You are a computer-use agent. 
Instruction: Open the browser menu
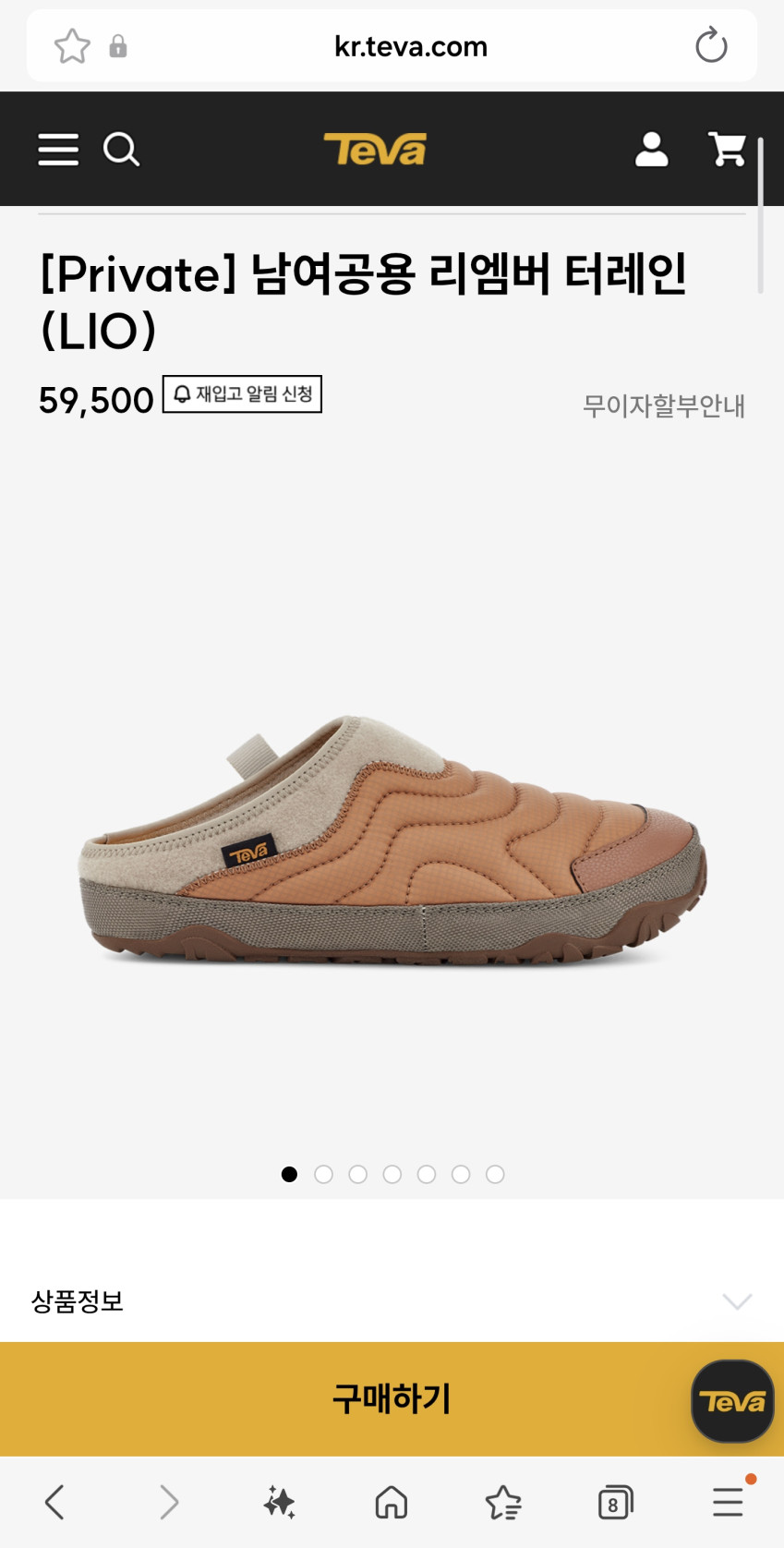(x=729, y=1502)
